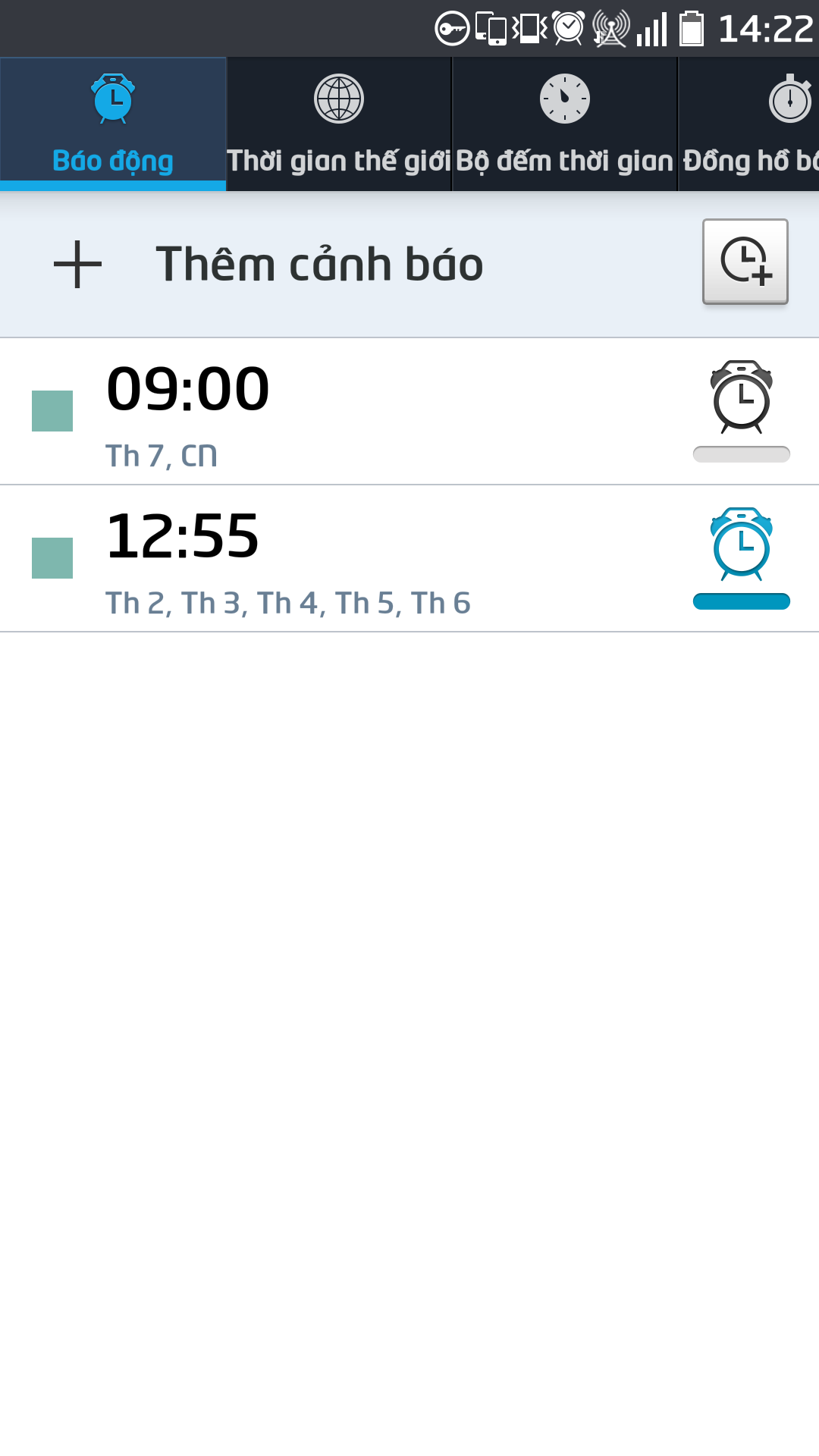Open the 09:00 alarm details
819x1456 pixels.
click(341, 411)
